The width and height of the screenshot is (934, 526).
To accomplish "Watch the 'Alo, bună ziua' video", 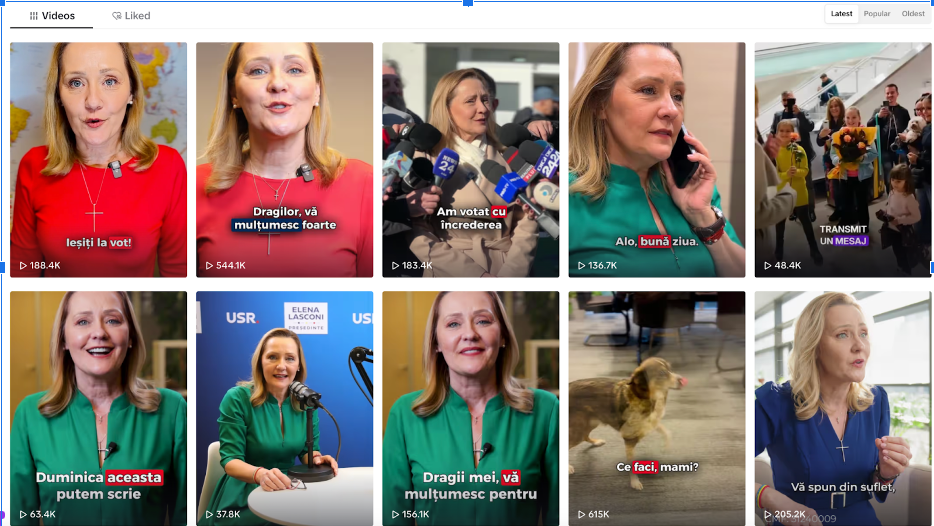I will tap(656, 159).
